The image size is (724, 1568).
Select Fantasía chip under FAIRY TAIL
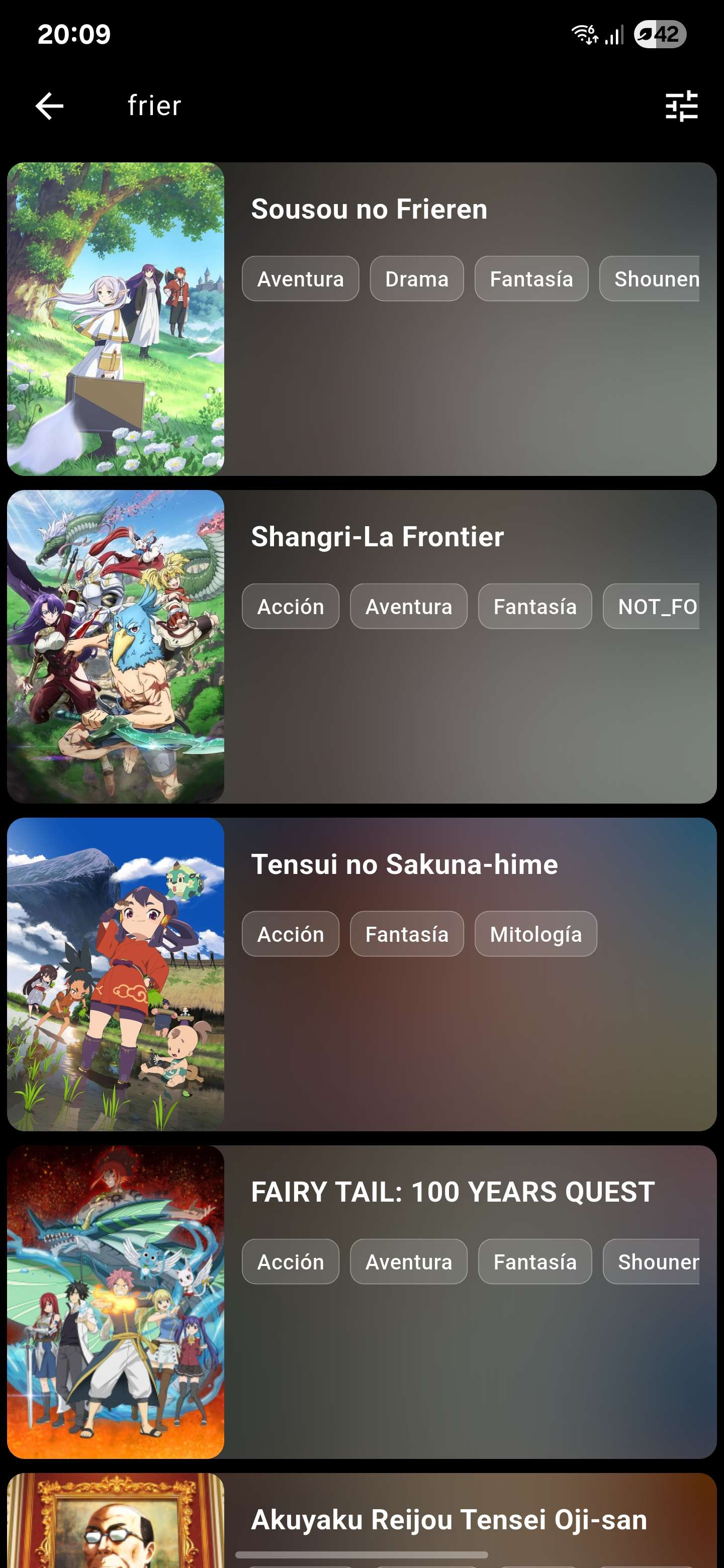point(534,1262)
